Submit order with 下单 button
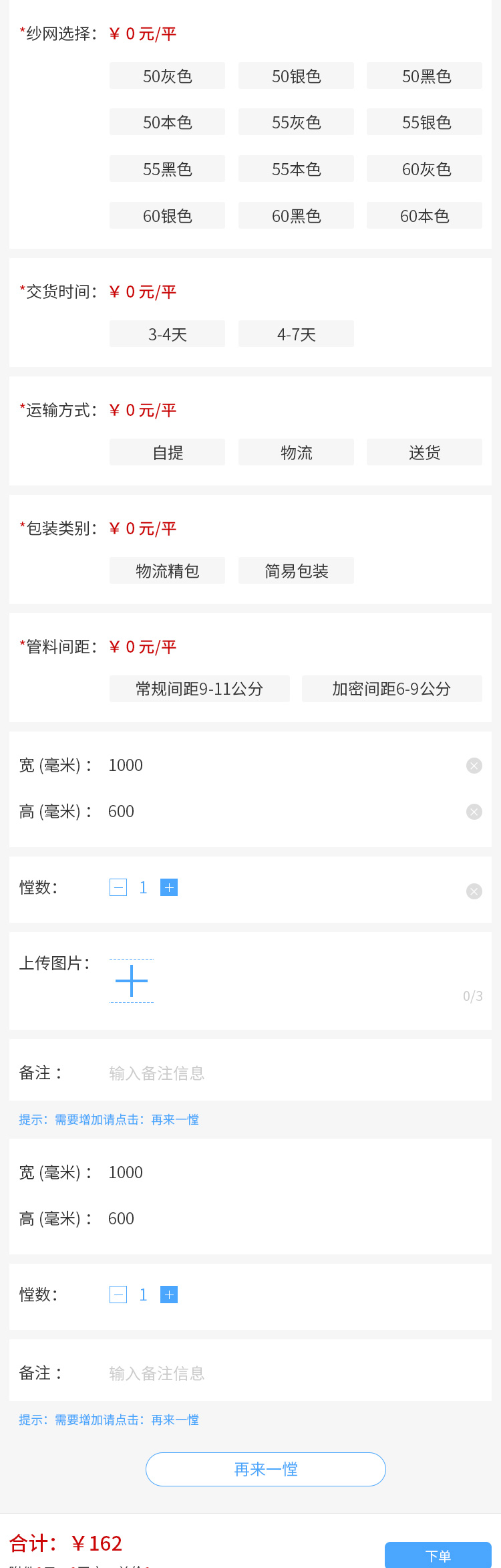The height and width of the screenshot is (1568, 501). (x=438, y=1555)
